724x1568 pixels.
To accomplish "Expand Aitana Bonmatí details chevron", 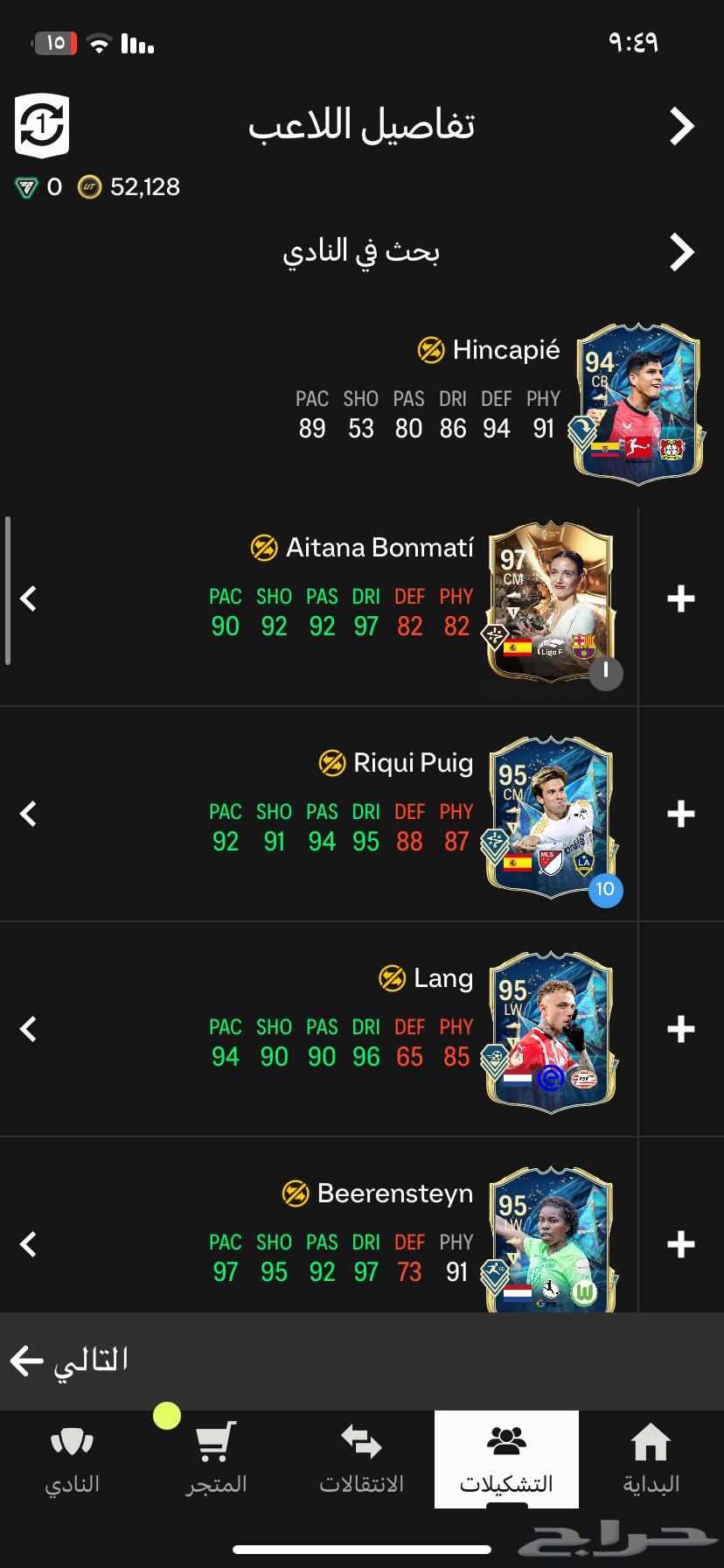I will (29, 599).
